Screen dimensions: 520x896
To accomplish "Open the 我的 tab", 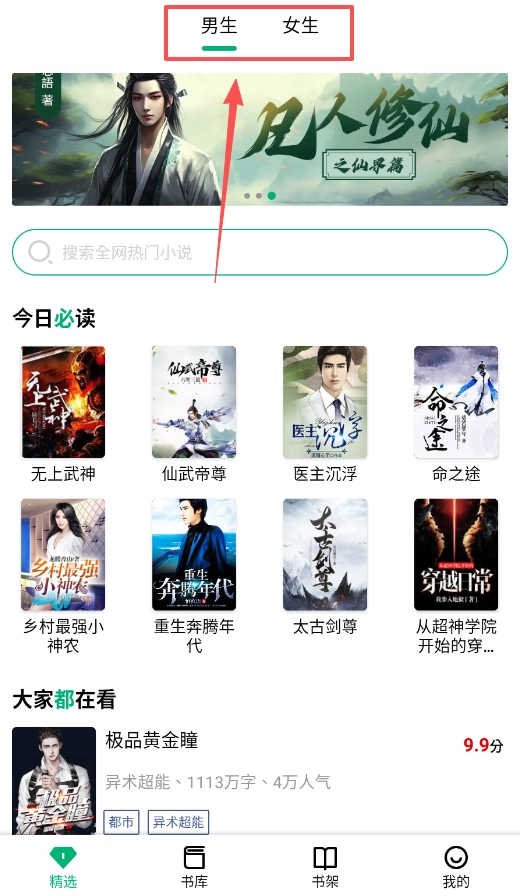I will point(456,867).
